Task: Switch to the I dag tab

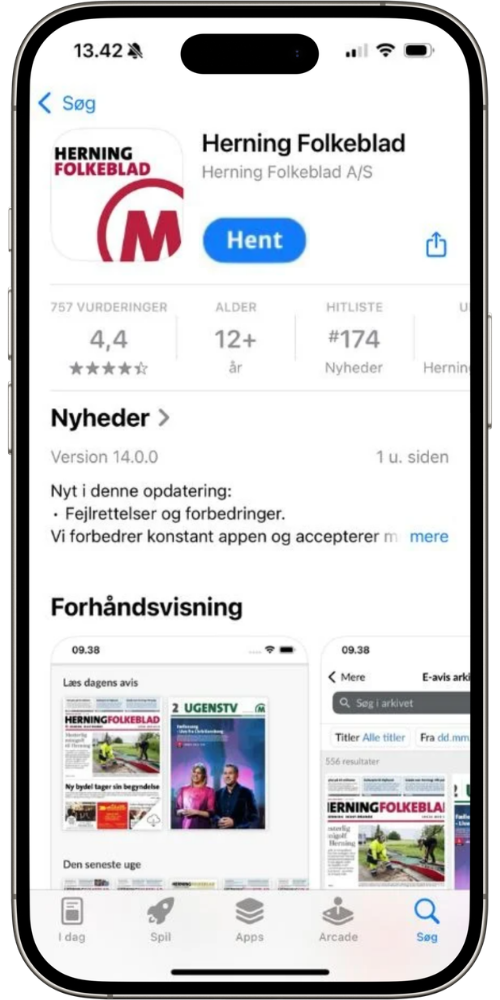Action: pyautogui.click(x=71, y=920)
